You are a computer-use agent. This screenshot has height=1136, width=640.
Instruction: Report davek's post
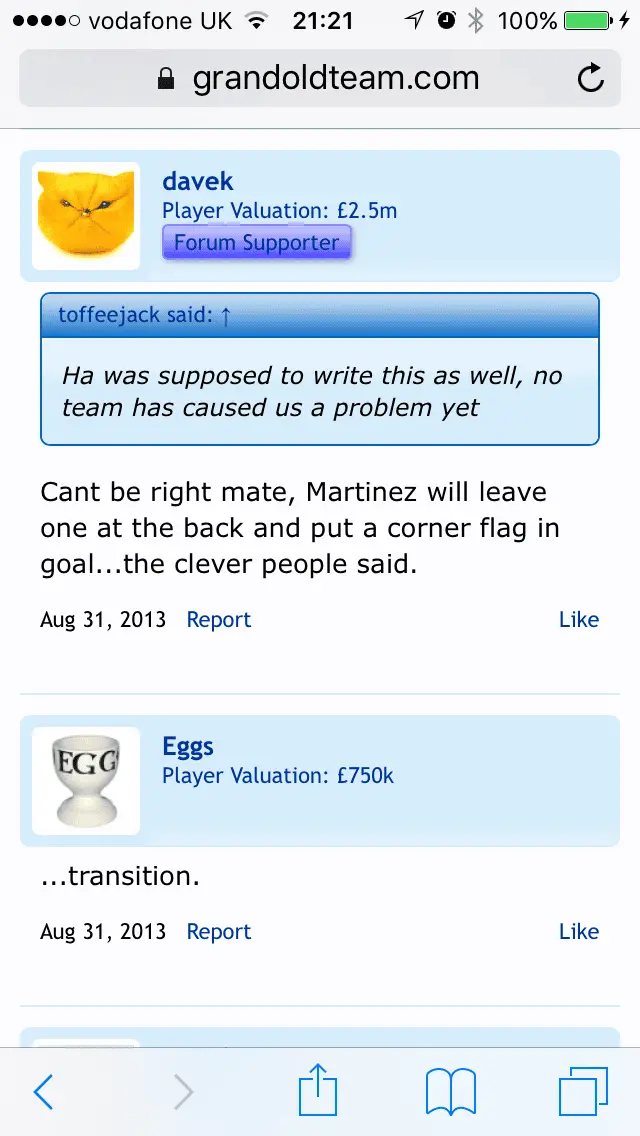[x=218, y=620]
